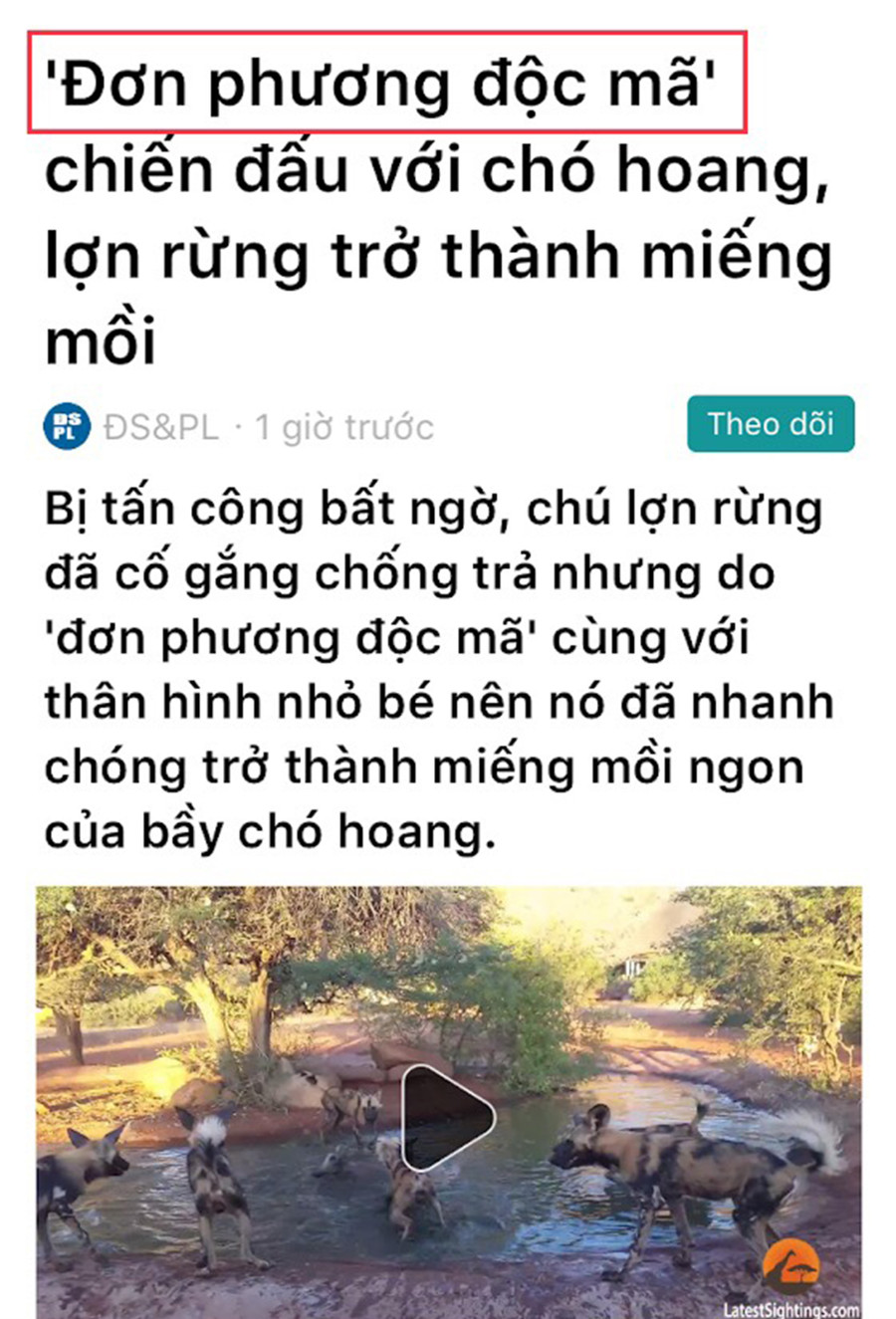The image size is (896, 1319).
Task: Open the ĐS&PL publisher profile
Action: pos(159,427)
